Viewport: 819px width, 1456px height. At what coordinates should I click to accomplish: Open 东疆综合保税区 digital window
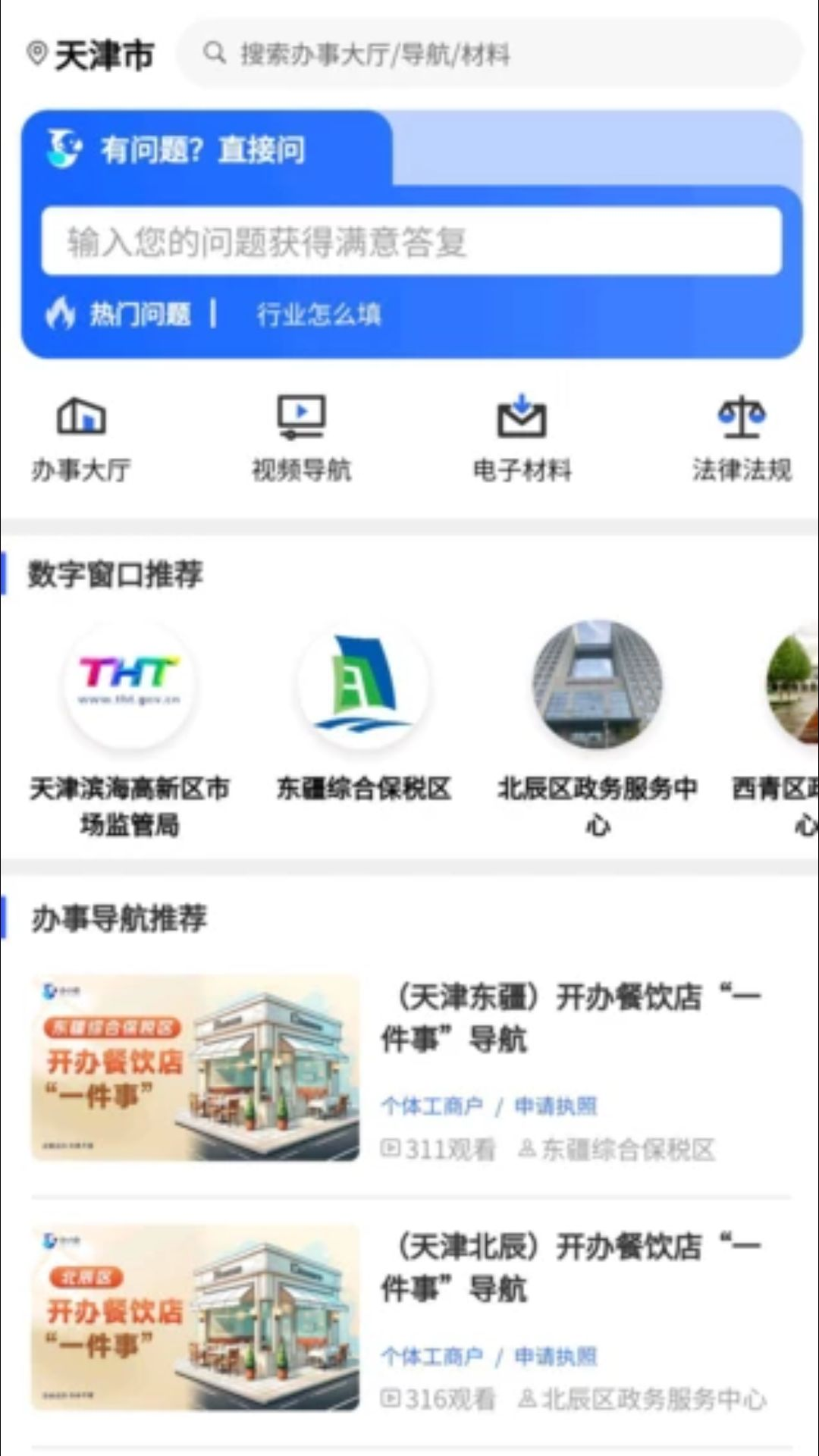click(x=363, y=713)
